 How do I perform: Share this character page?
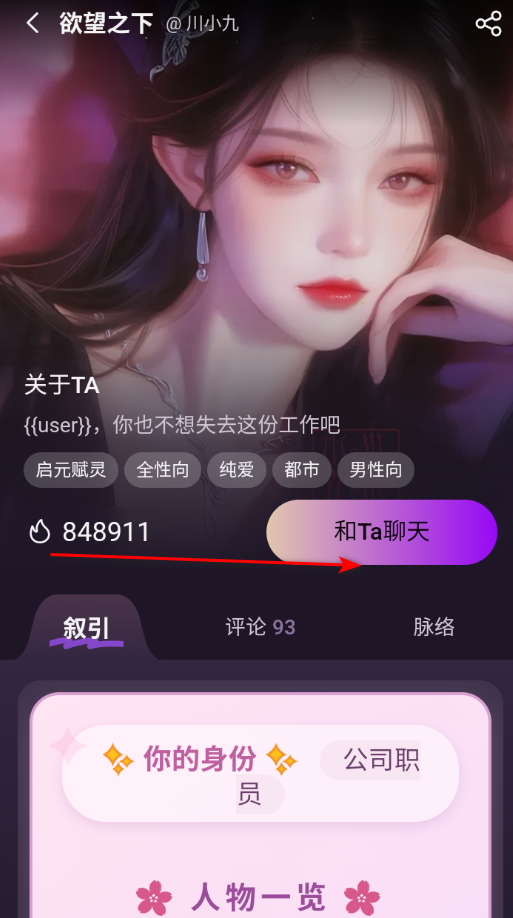coord(488,24)
